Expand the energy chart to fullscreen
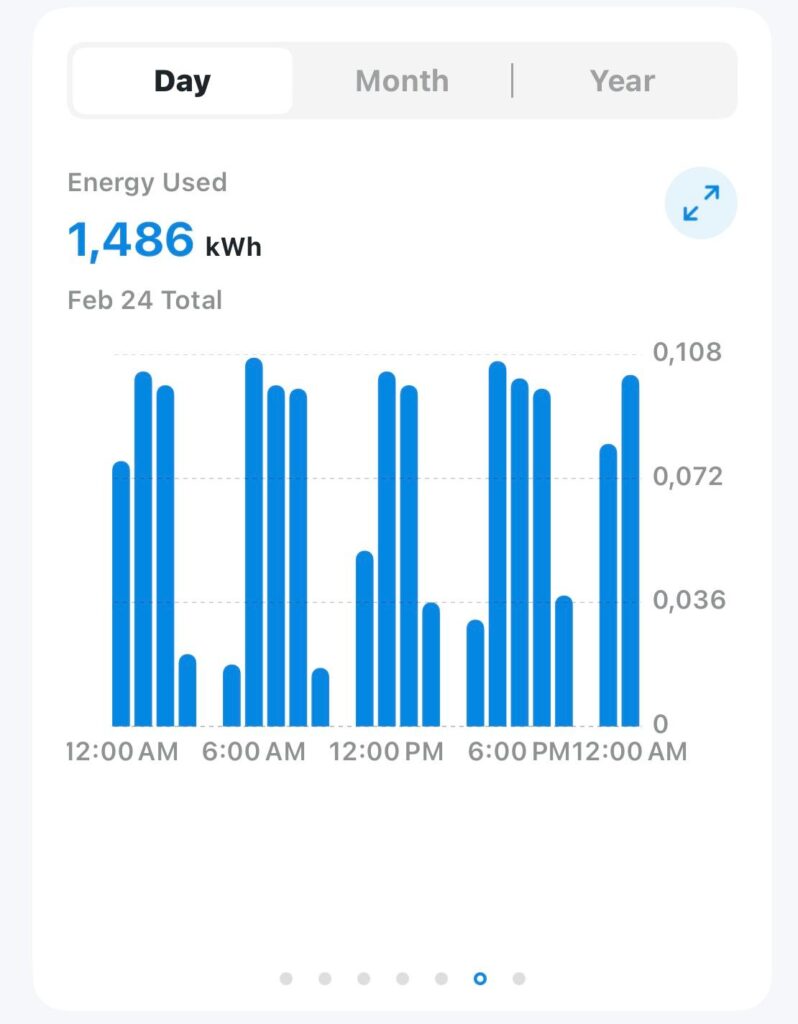The height and width of the screenshot is (1024, 798). (x=701, y=203)
